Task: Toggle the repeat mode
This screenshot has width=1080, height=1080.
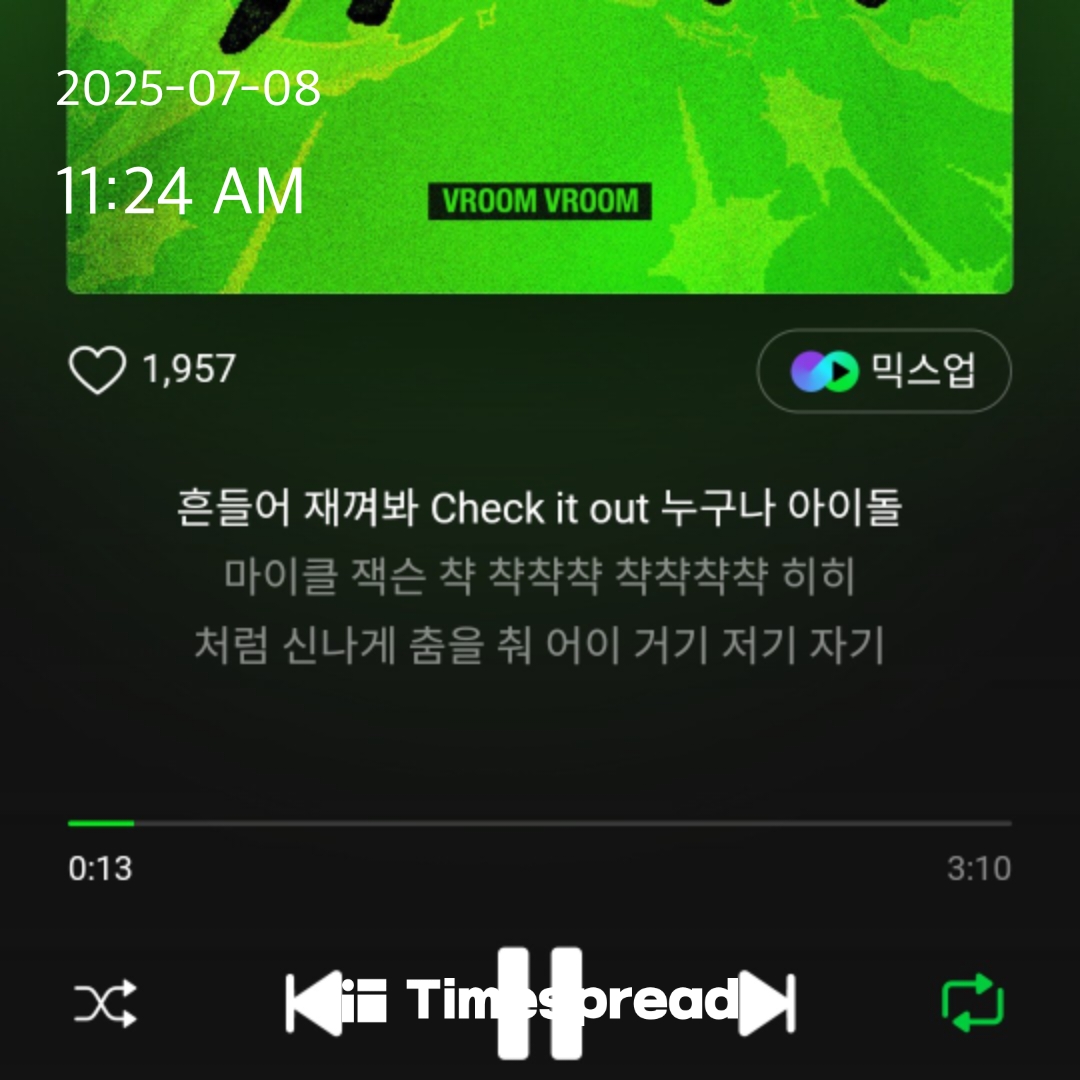Action: click(x=972, y=1003)
